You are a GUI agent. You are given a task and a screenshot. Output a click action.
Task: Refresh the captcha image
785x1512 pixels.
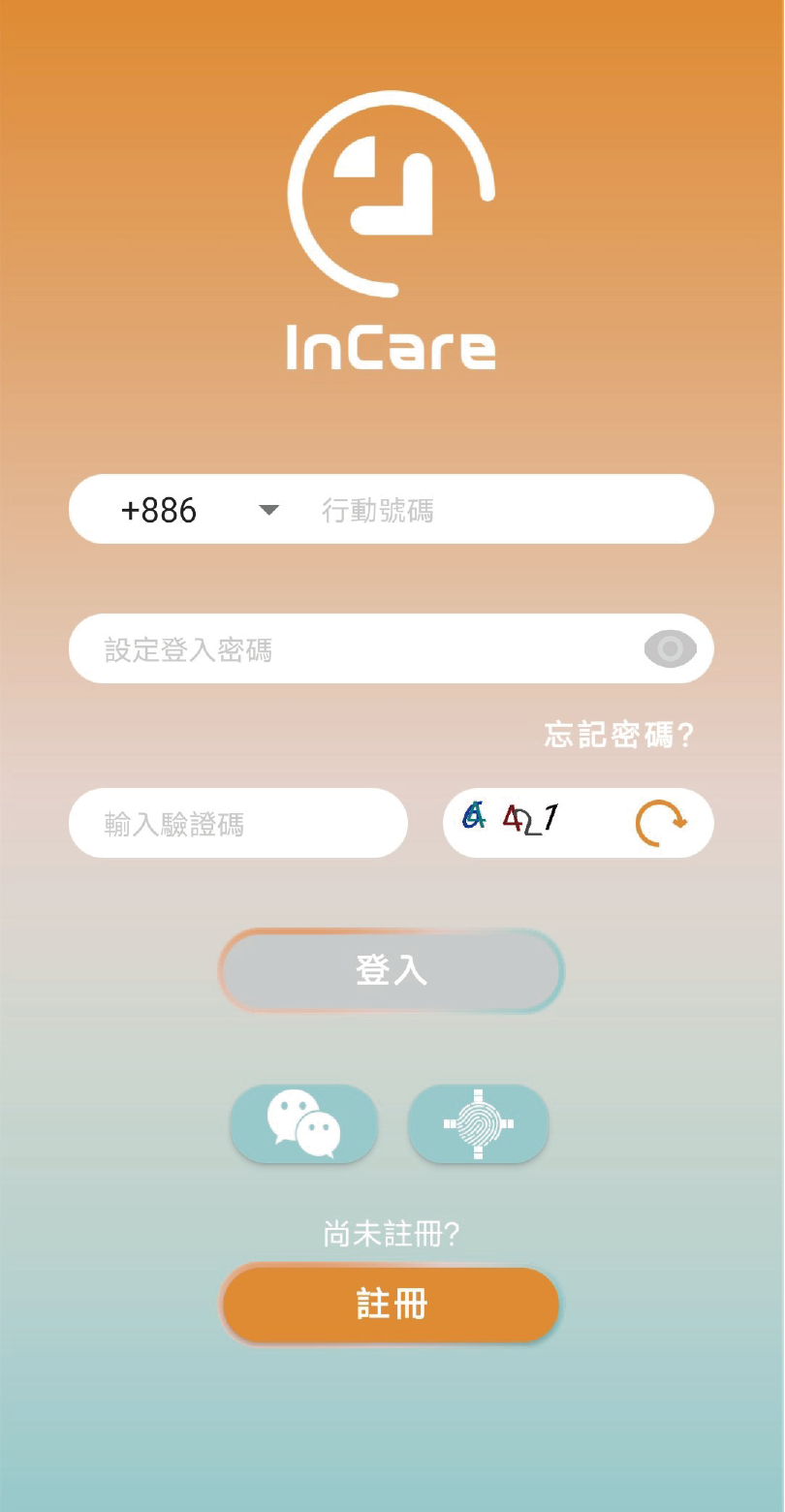(x=661, y=824)
